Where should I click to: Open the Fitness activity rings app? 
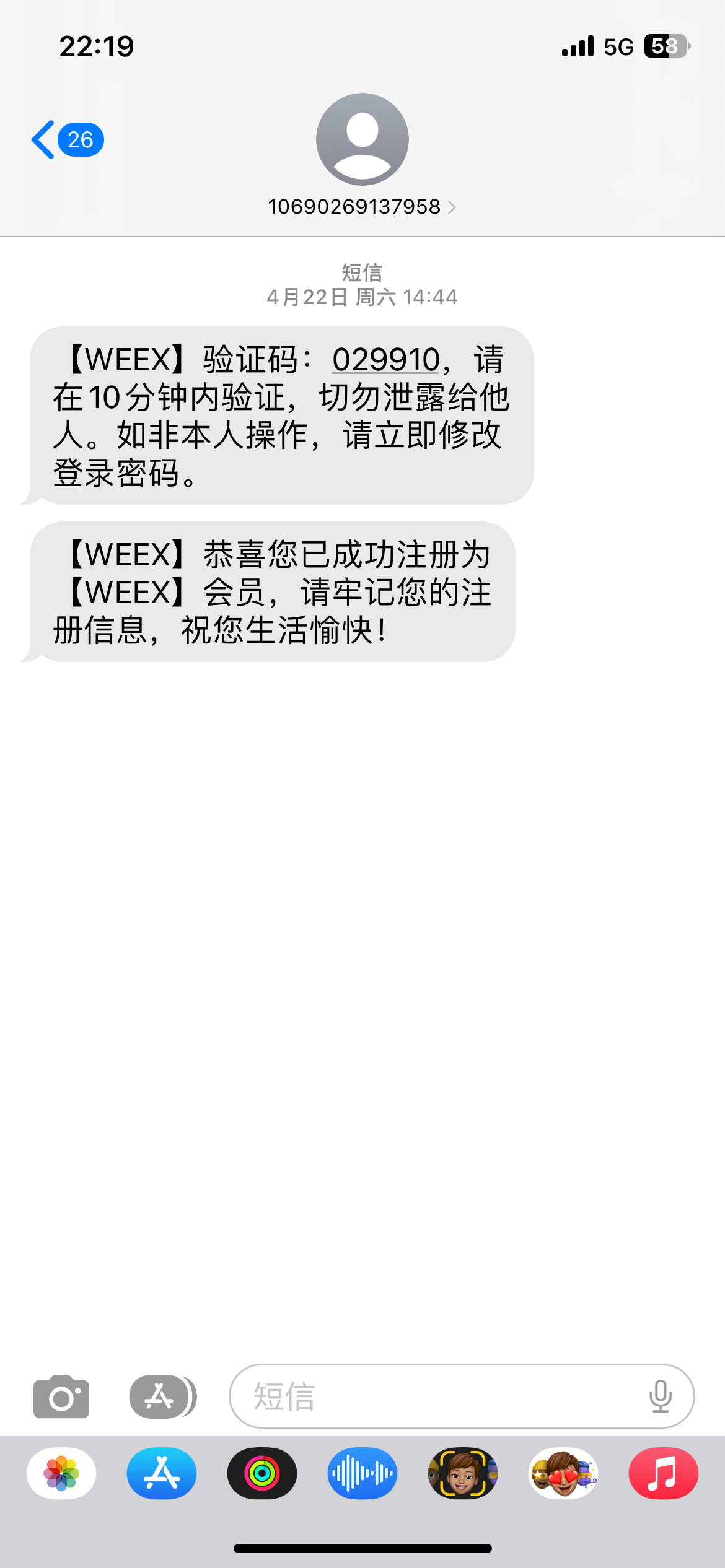point(261,1473)
